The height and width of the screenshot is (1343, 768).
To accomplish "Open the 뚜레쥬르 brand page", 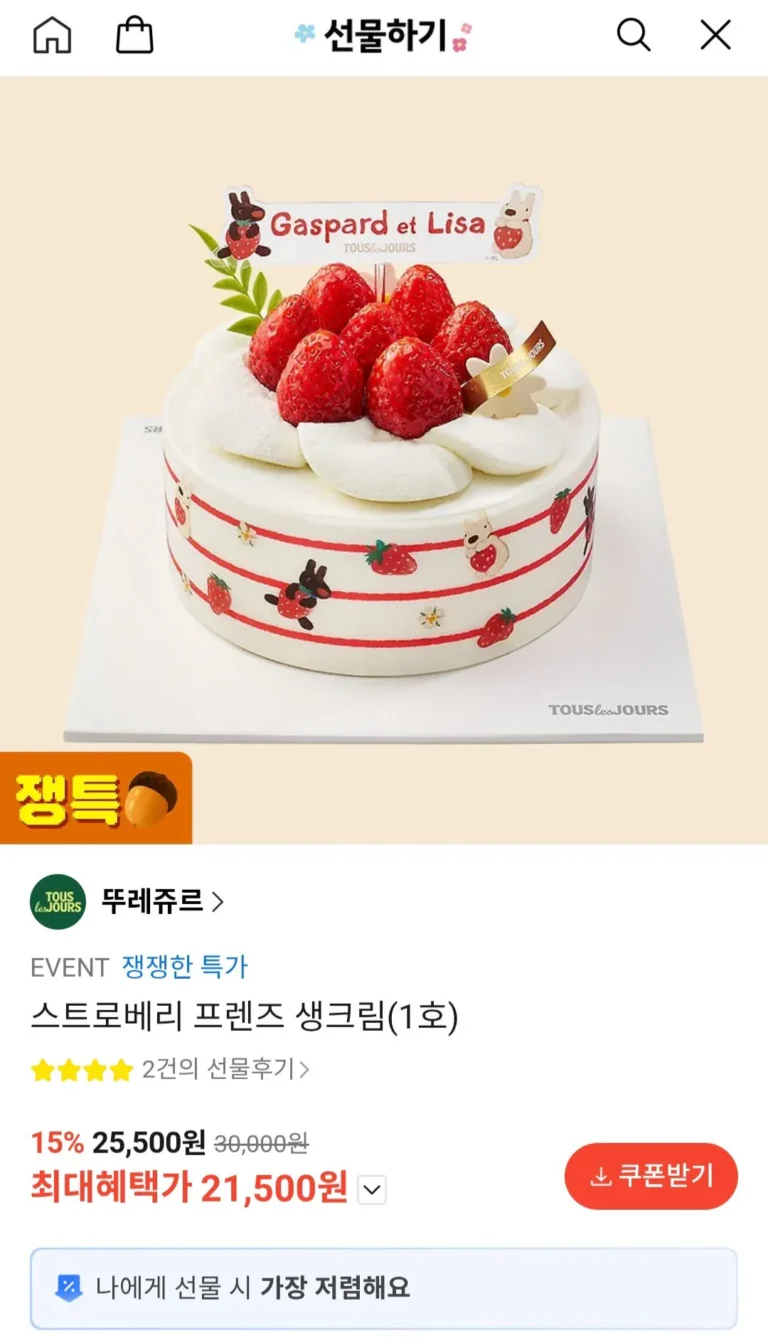I will tap(162, 901).
